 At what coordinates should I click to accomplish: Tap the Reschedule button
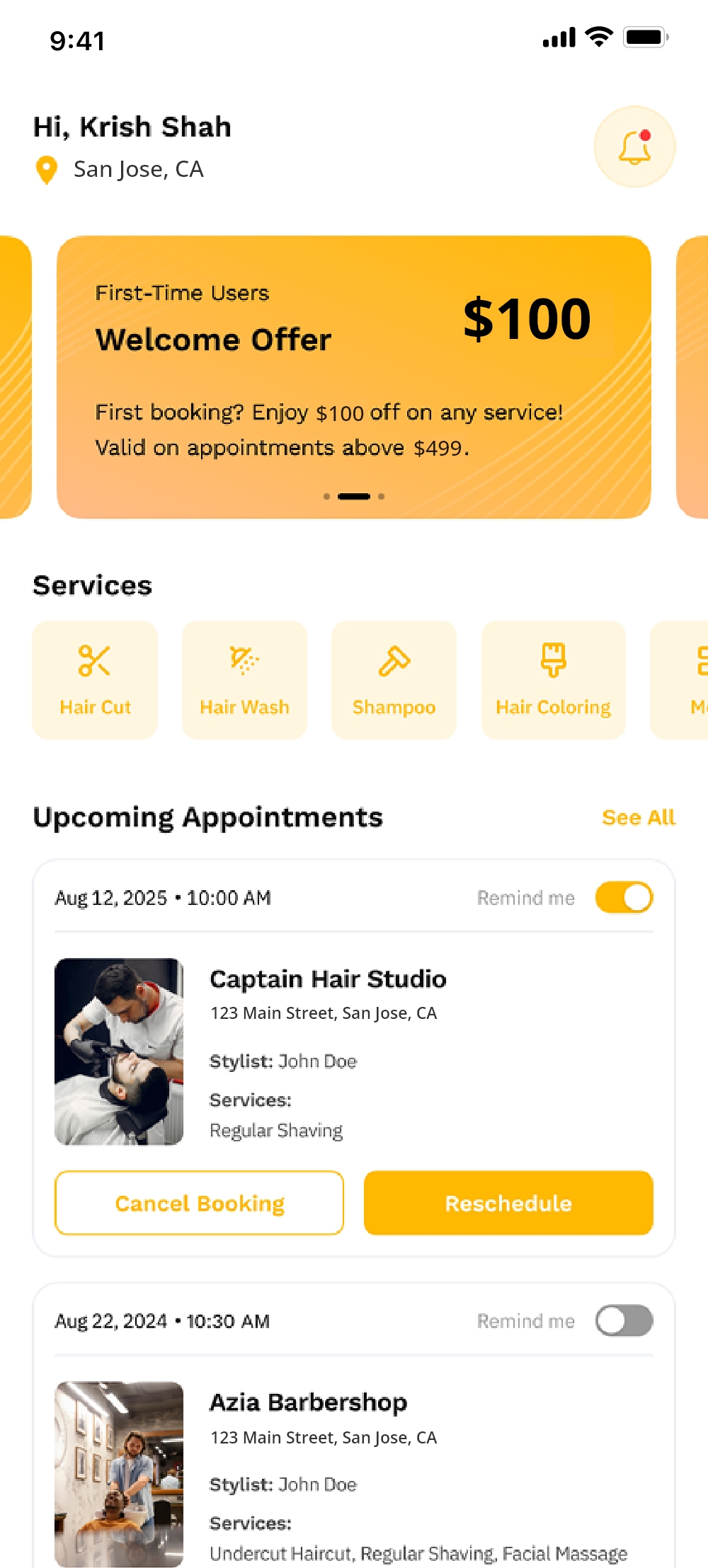[x=508, y=1203]
